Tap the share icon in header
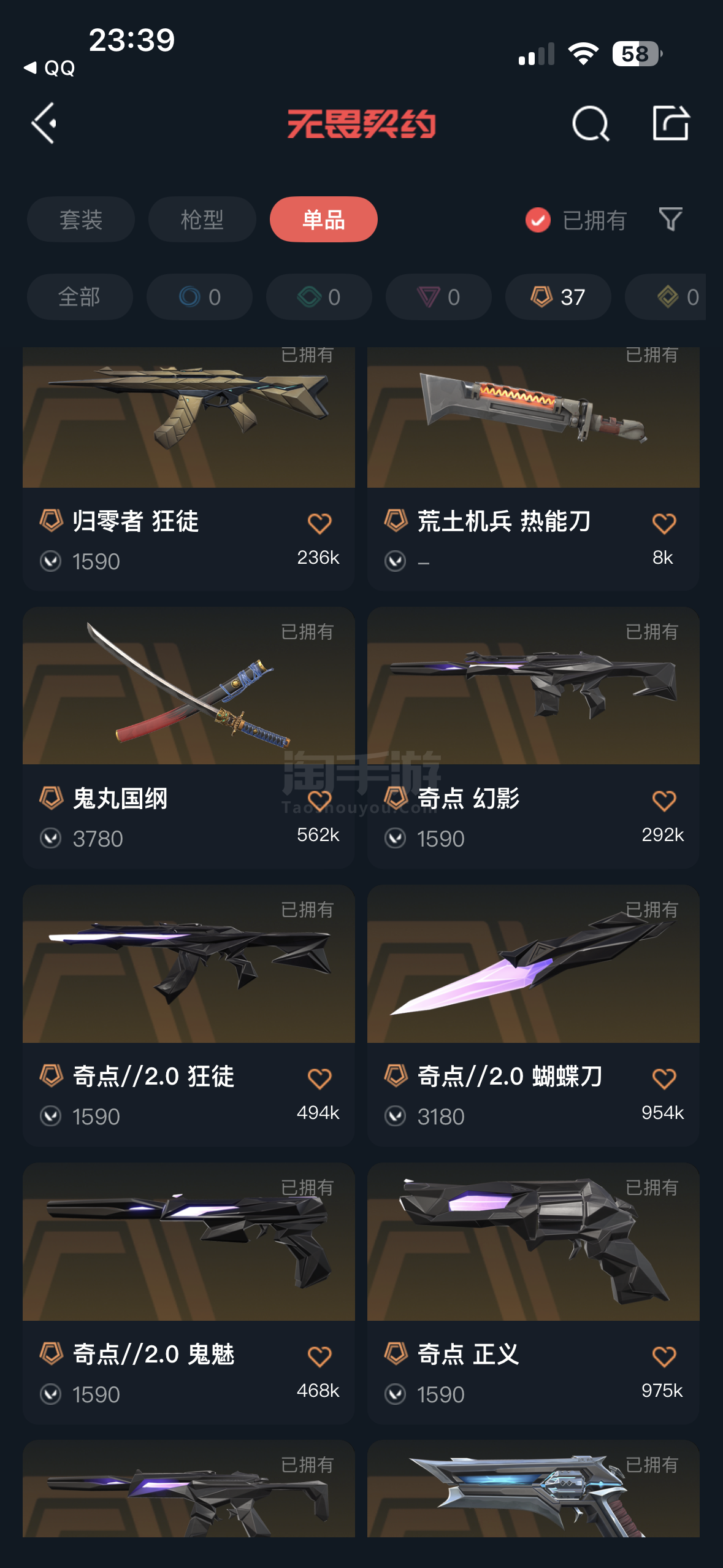Image resolution: width=723 pixels, height=1568 pixels. 671,123
